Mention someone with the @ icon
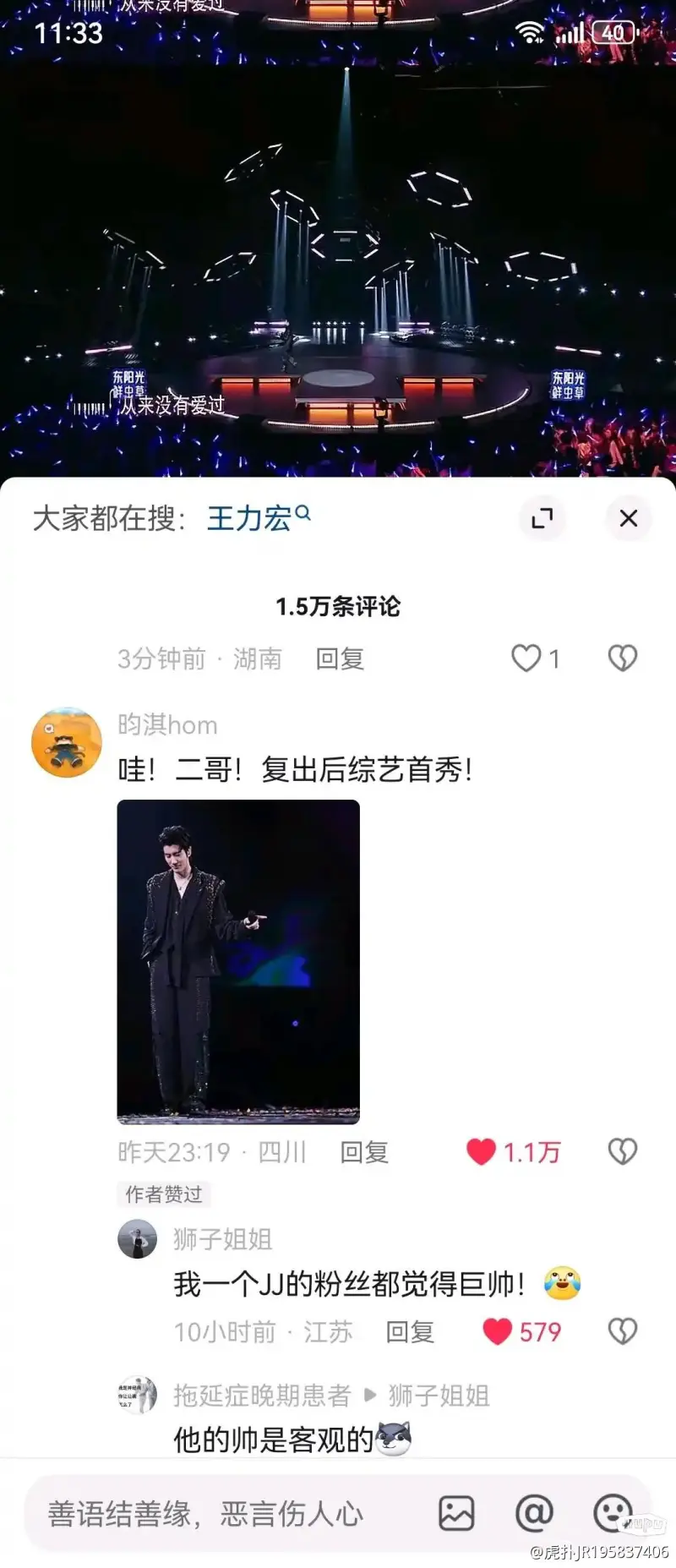The height and width of the screenshot is (1568, 676). [x=534, y=1513]
